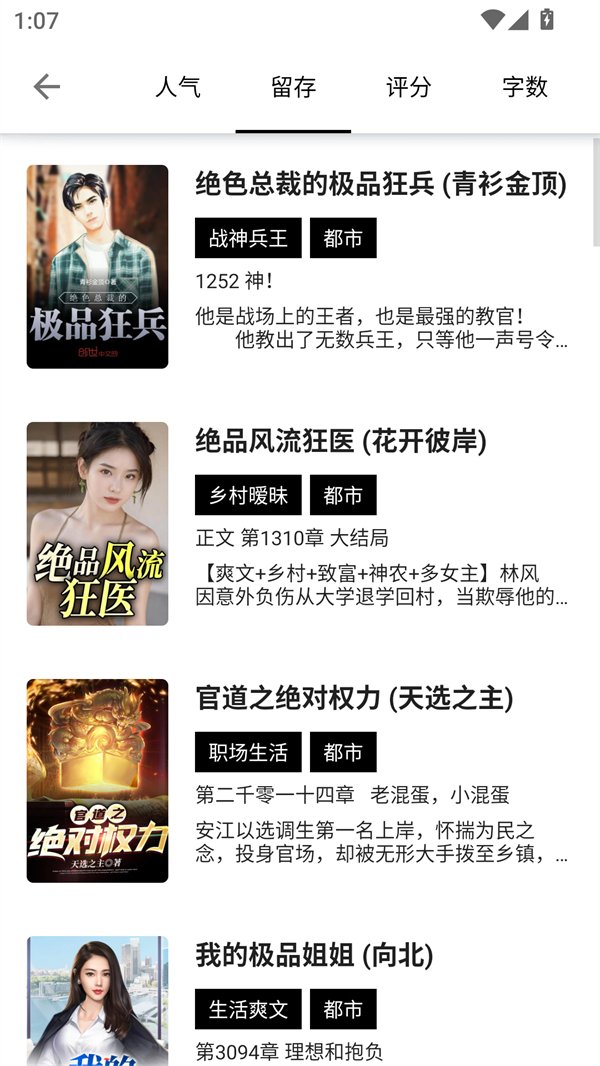Go back with the arrow icon

point(47,87)
